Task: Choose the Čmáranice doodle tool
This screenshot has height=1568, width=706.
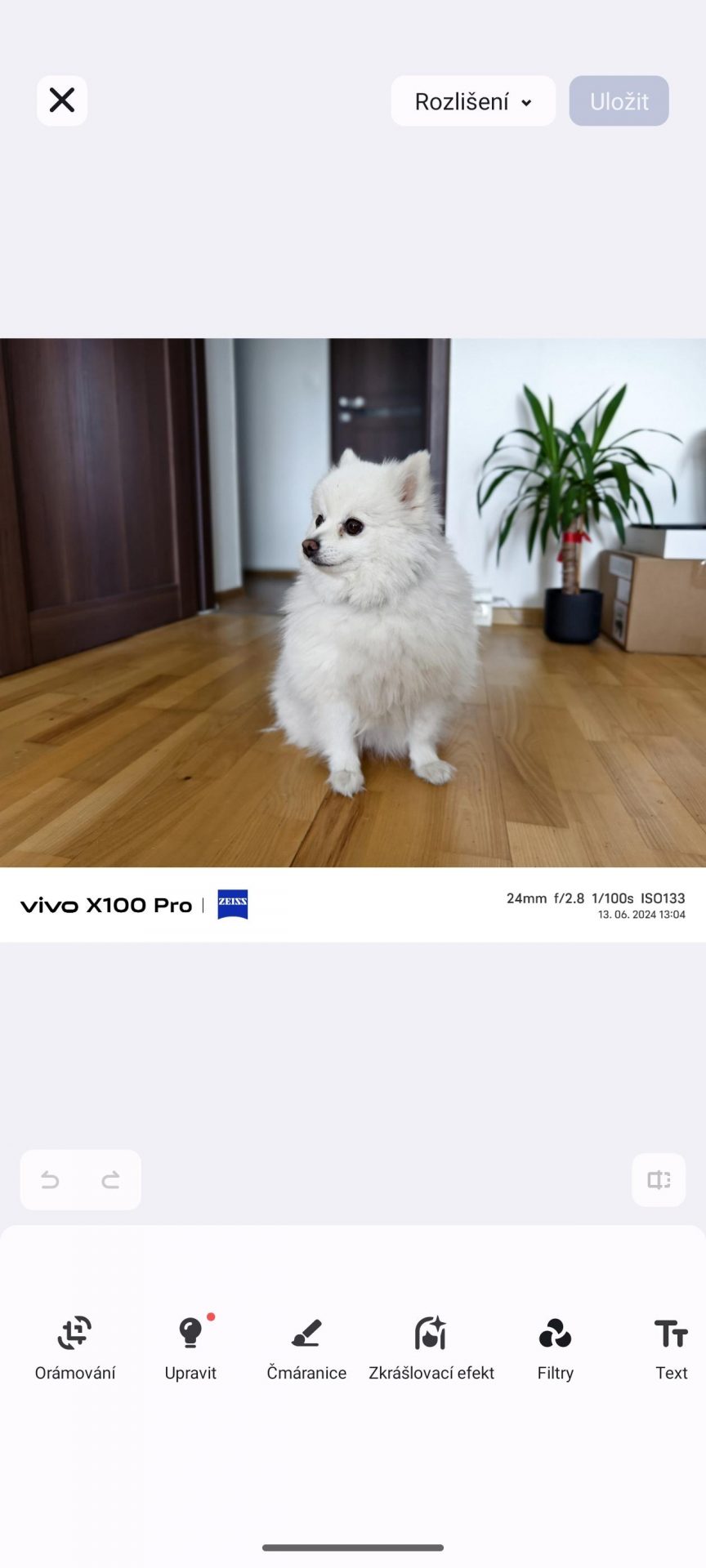Action: [306, 1348]
